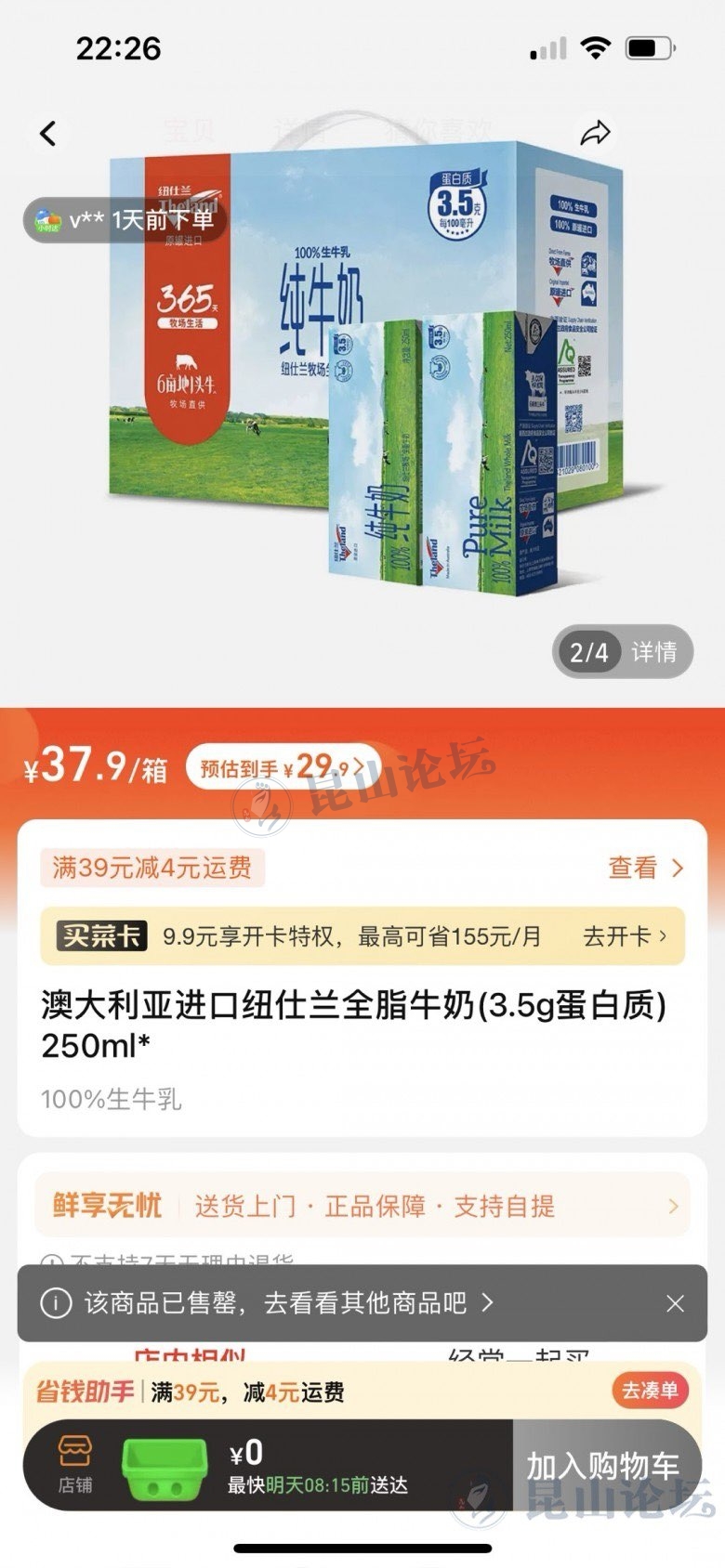Dismiss the sold-out notice banner

676,1303
